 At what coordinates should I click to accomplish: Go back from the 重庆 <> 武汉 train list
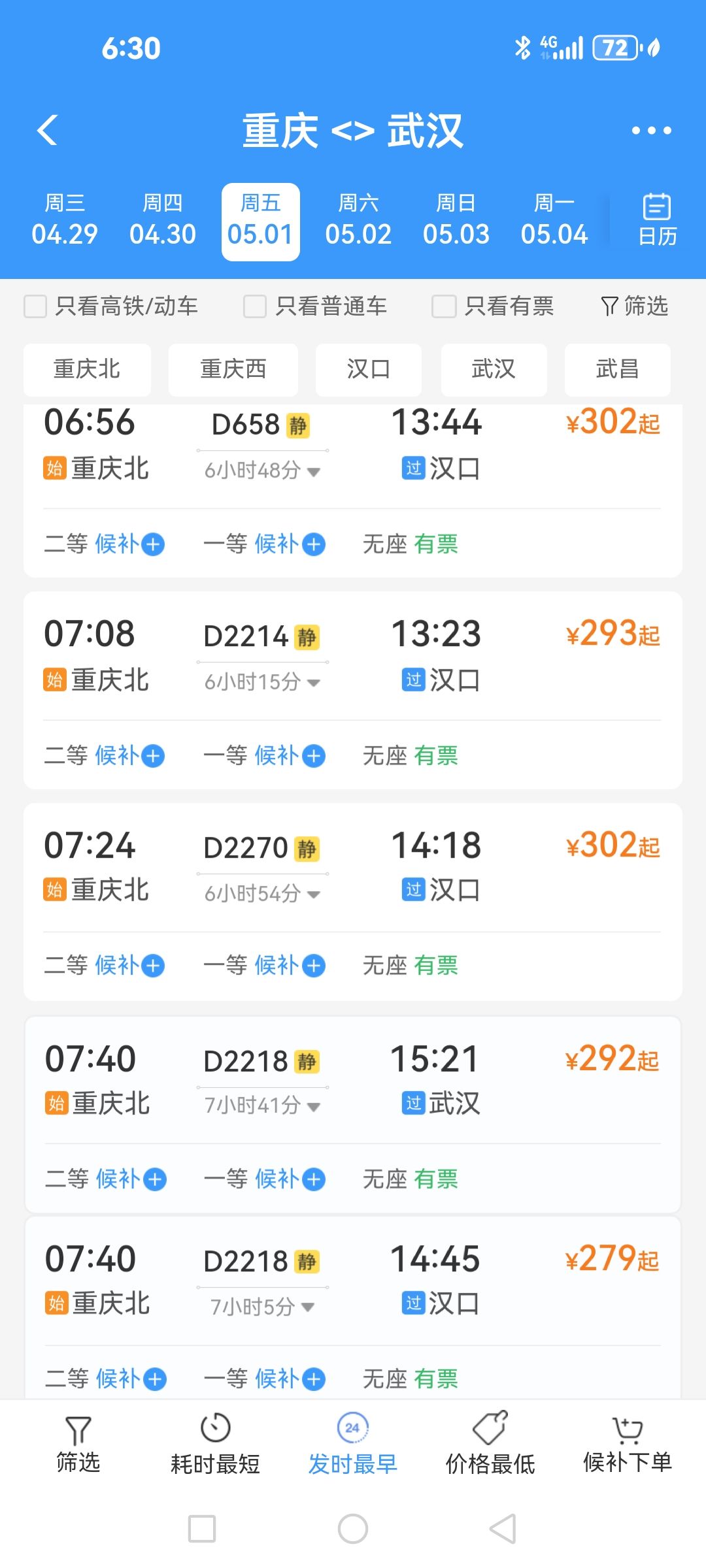click(48, 130)
